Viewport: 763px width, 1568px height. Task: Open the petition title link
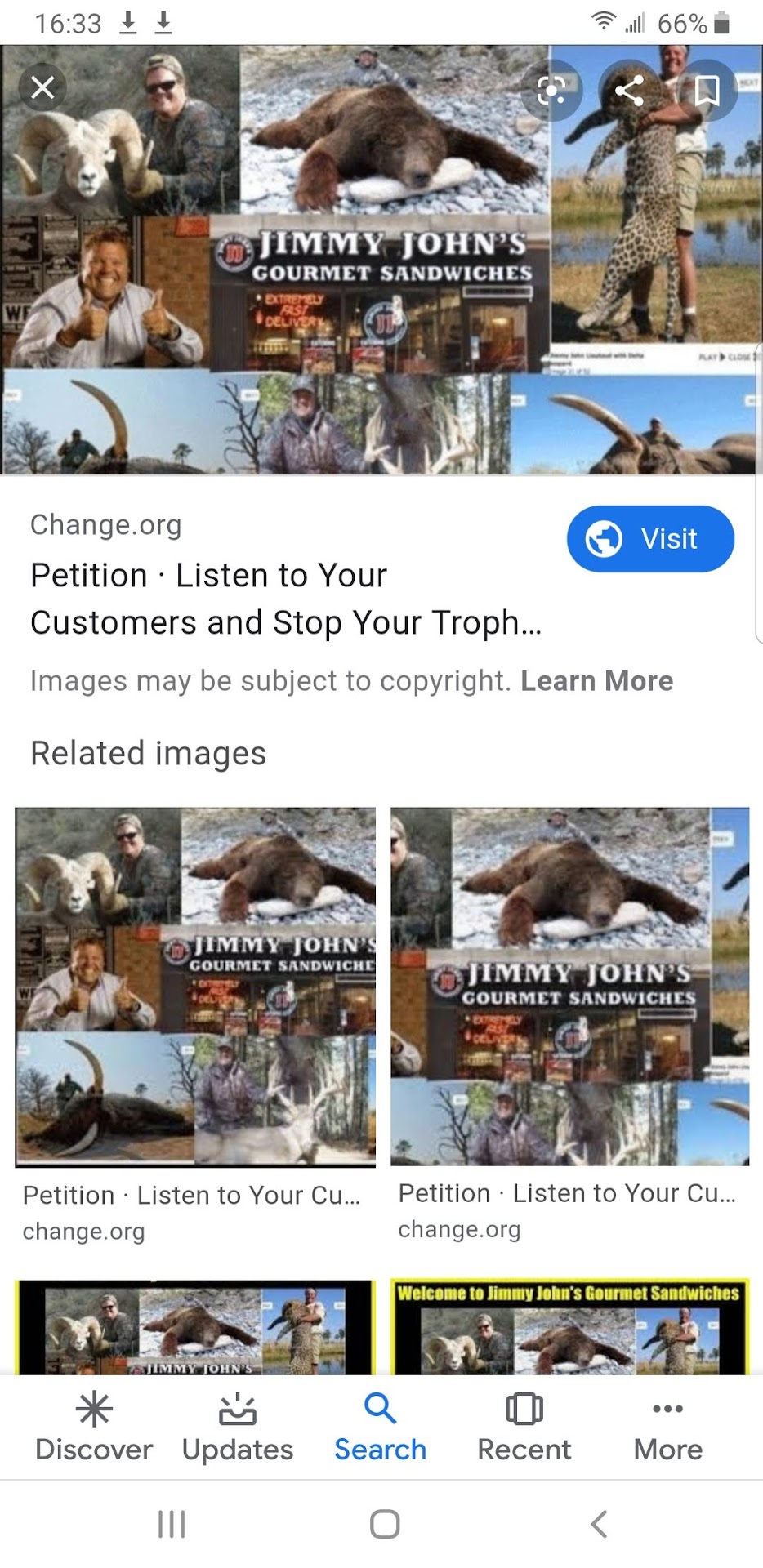point(285,599)
